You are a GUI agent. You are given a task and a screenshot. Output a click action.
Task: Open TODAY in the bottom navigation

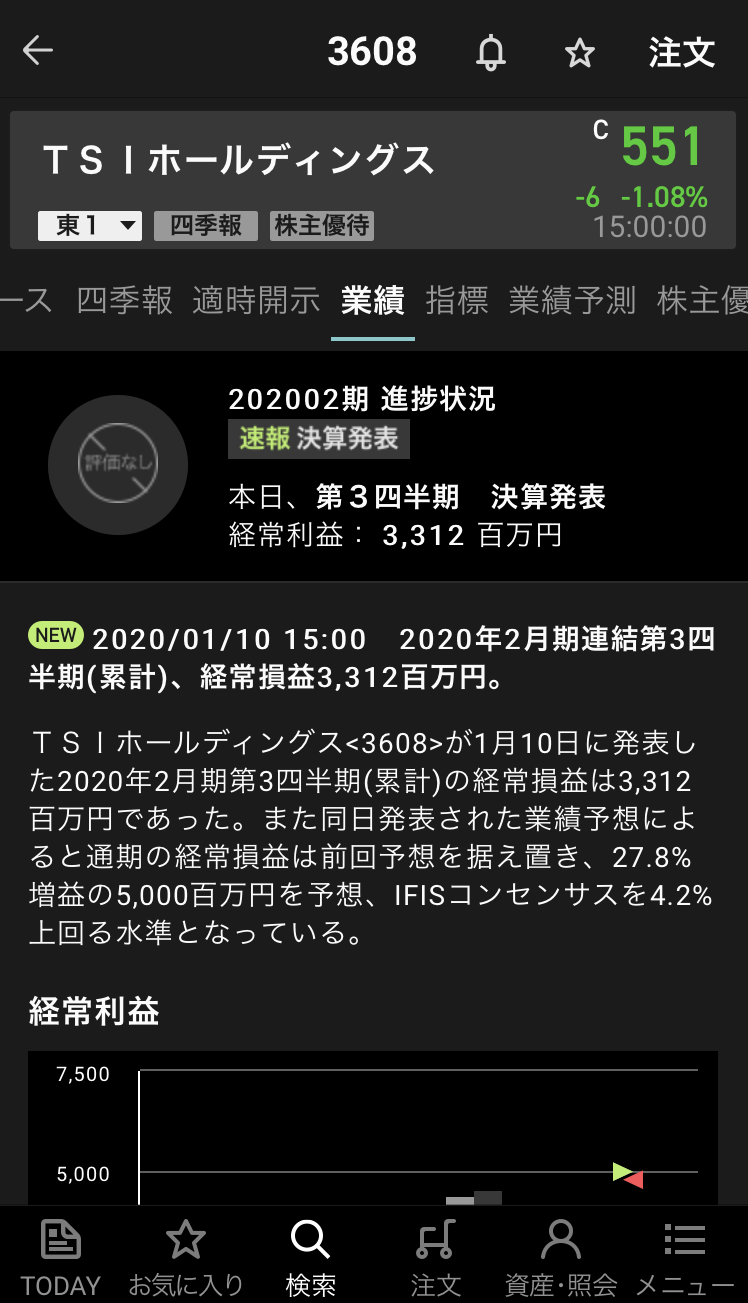(x=61, y=1256)
